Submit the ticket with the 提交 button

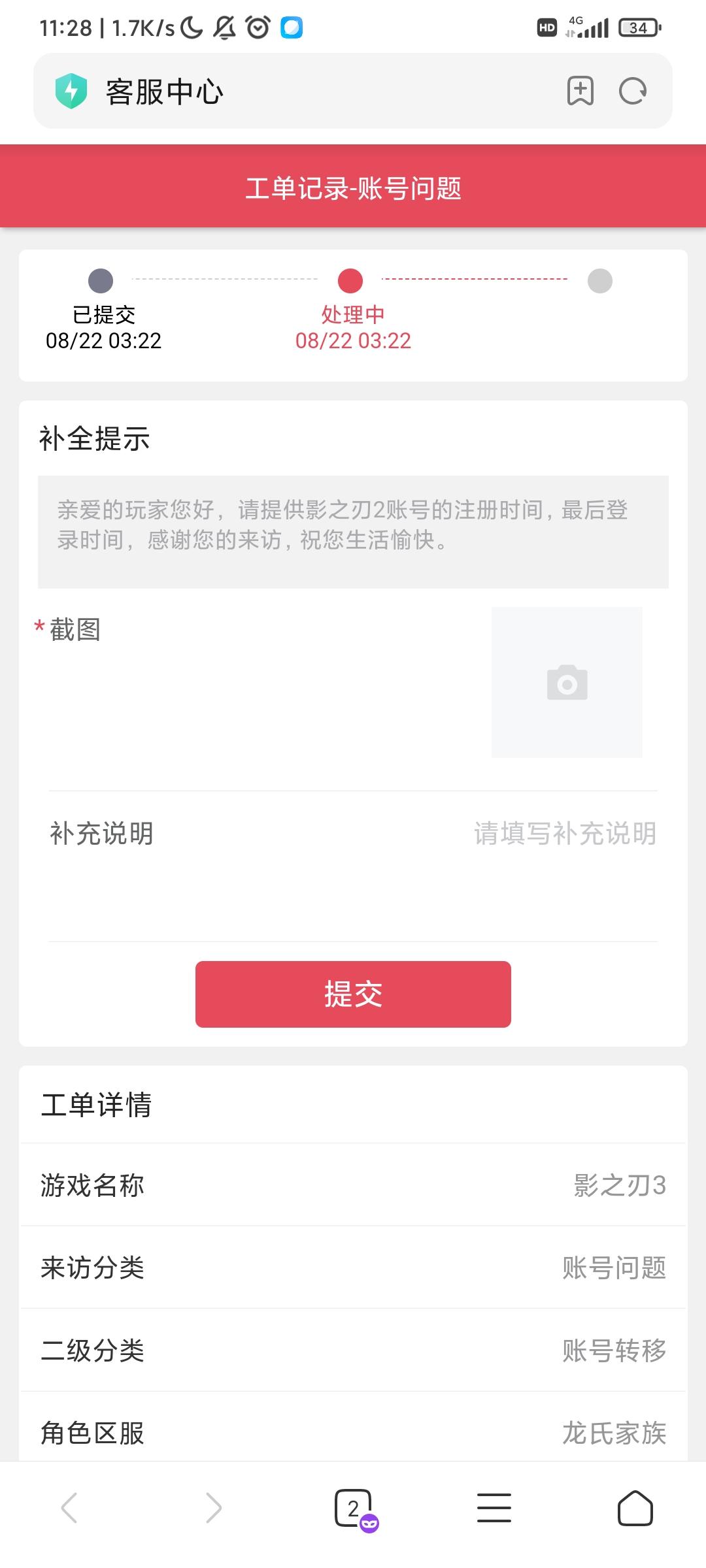(353, 994)
